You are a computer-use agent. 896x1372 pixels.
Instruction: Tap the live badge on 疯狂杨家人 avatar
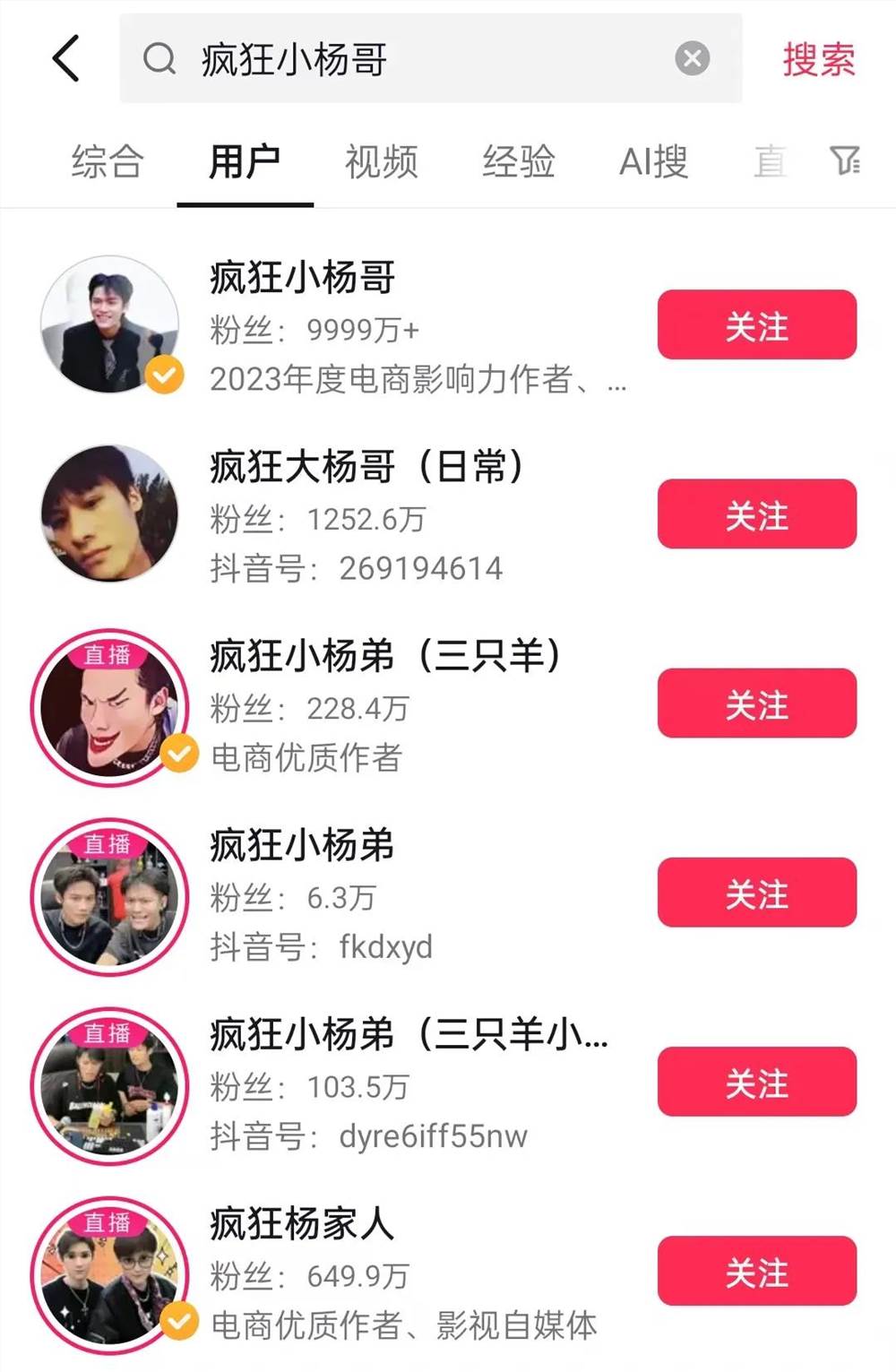tap(107, 1221)
